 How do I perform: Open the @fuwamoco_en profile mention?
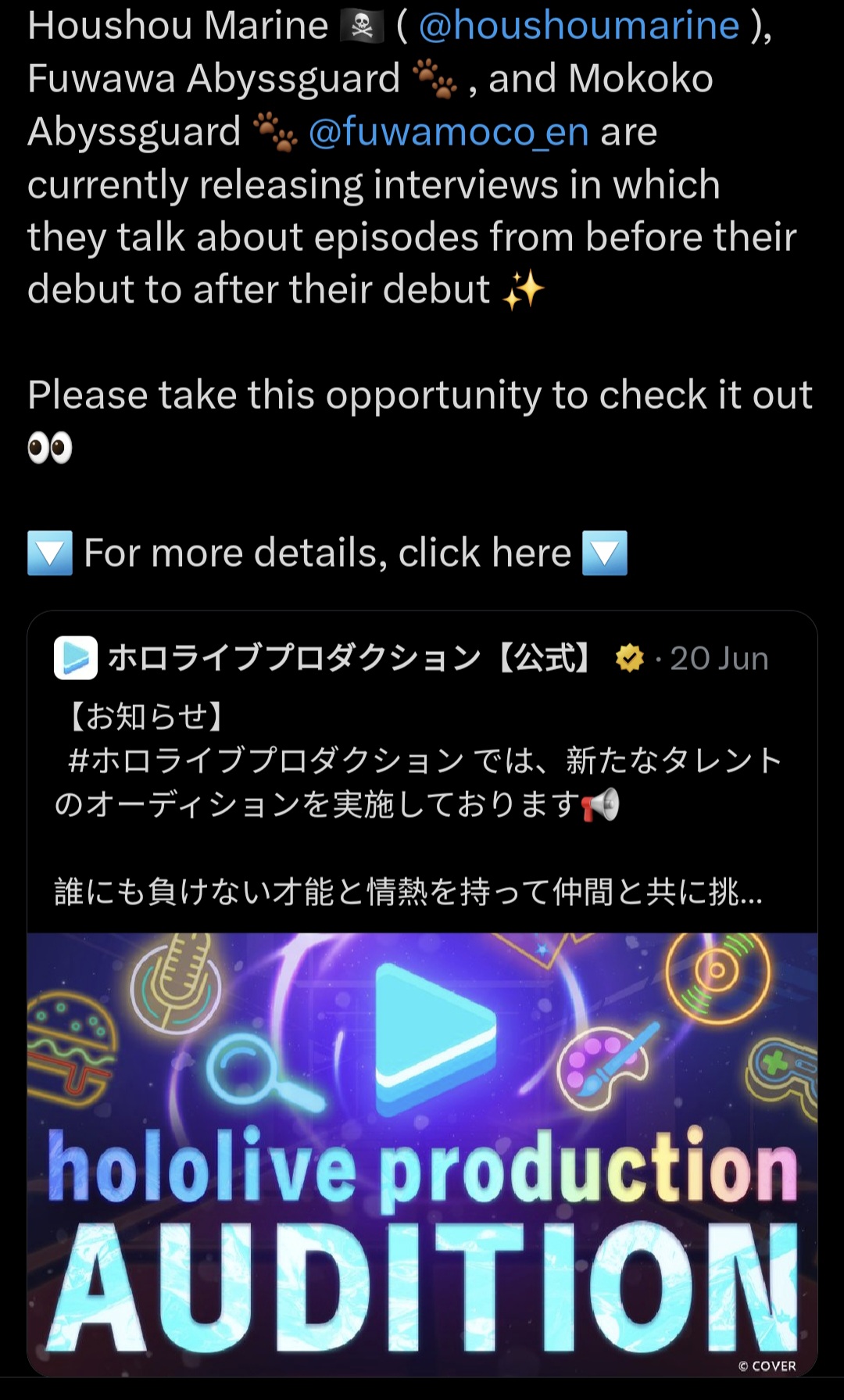click(449, 131)
